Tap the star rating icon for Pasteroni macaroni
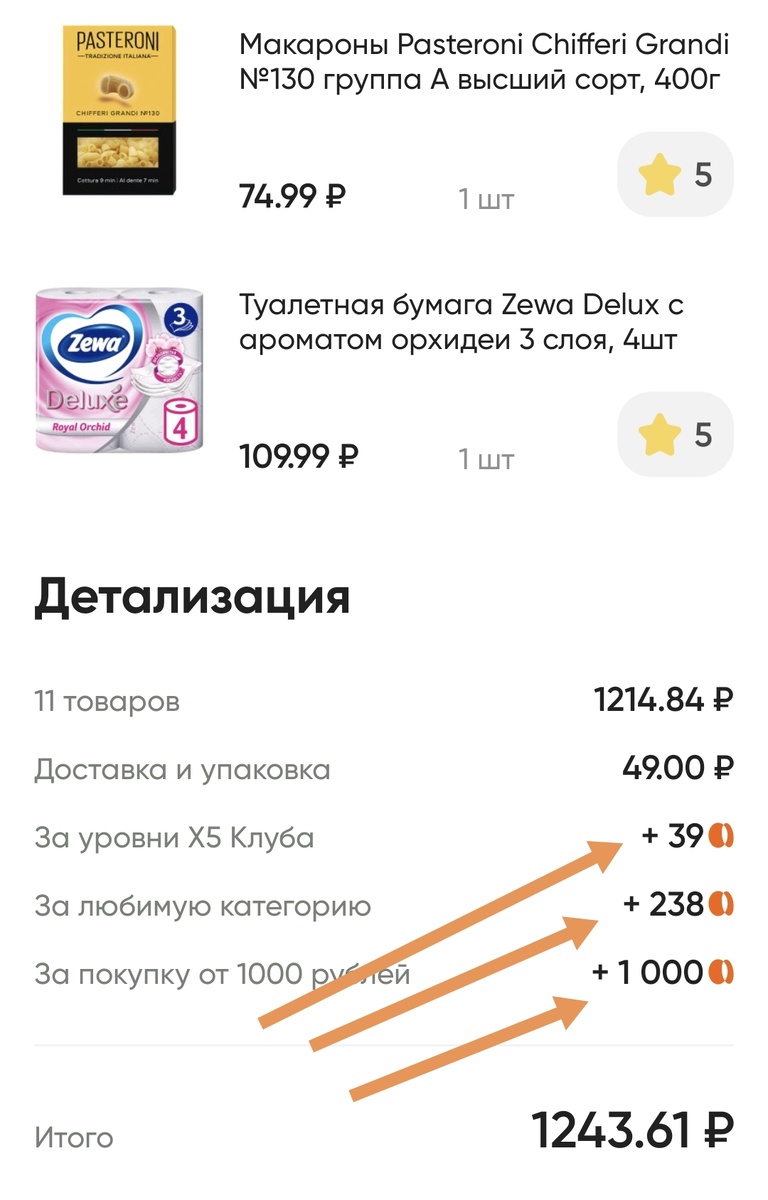768x1200 pixels. tap(662, 174)
